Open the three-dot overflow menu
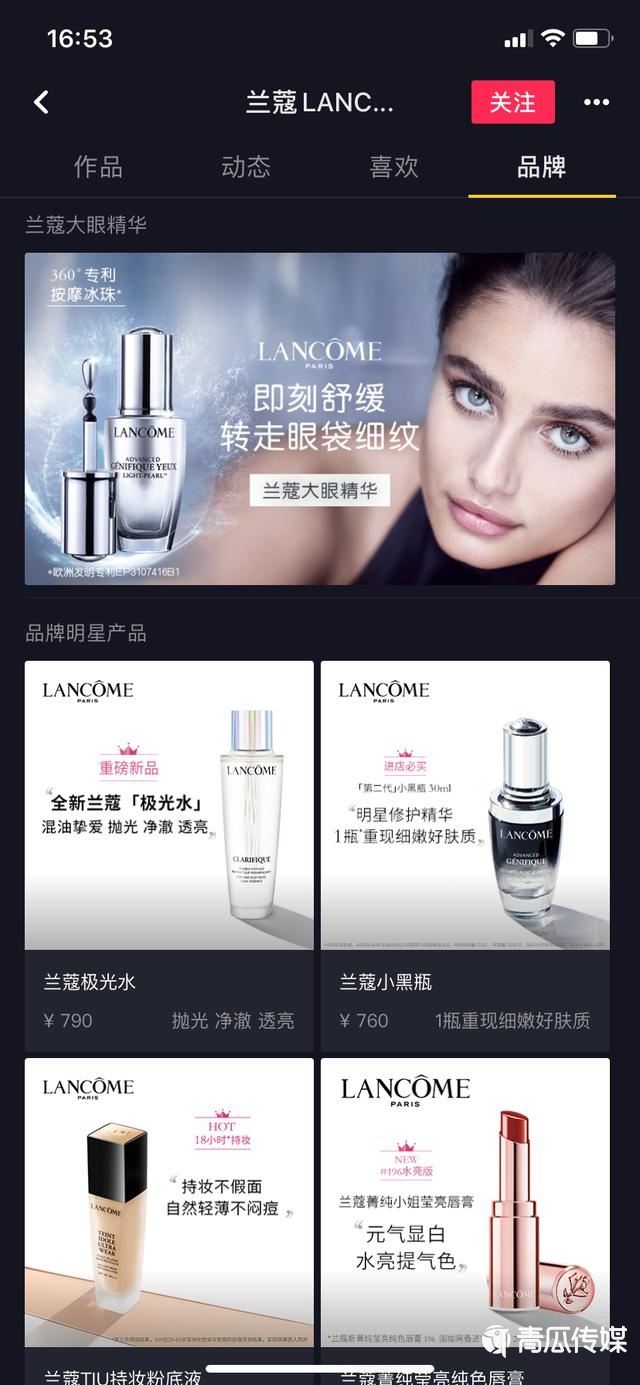This screenshot has height=1385, width=640. 596,102
